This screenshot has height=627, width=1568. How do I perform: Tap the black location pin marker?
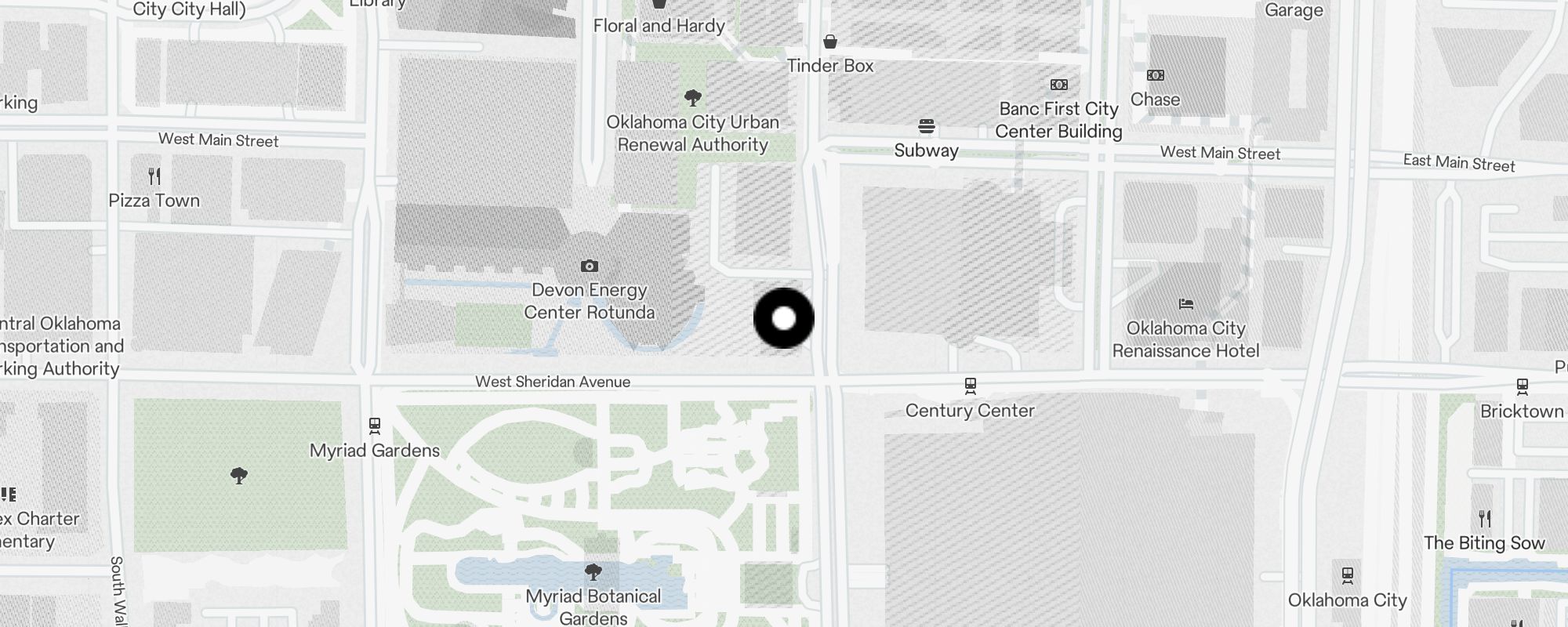pyautogui.click(x=784, y=318)
